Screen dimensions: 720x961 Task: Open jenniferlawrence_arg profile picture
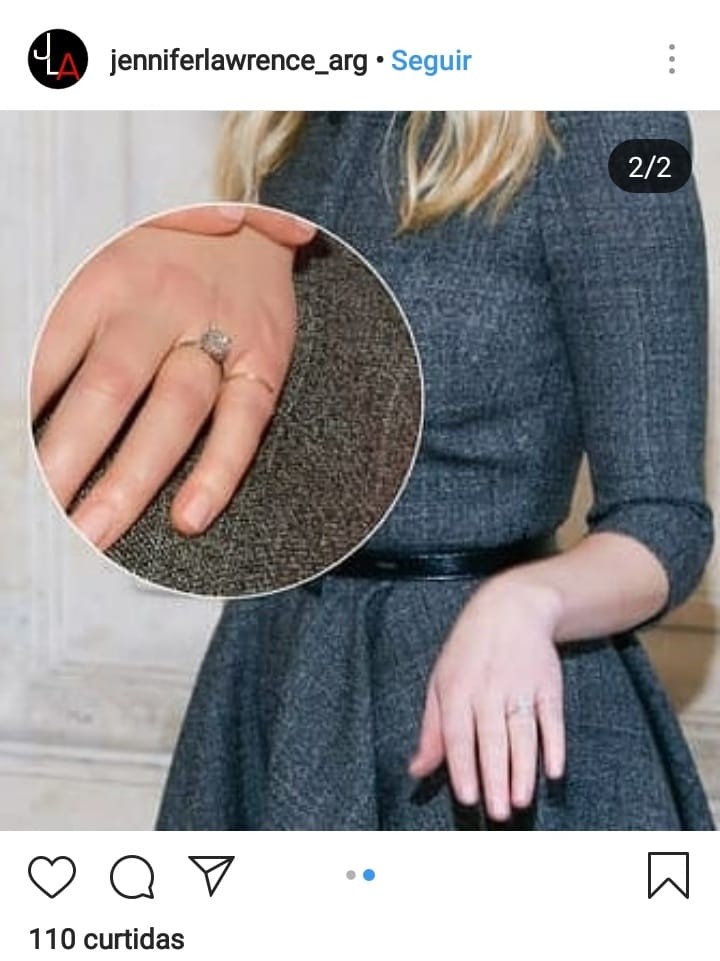pos(57,59)
